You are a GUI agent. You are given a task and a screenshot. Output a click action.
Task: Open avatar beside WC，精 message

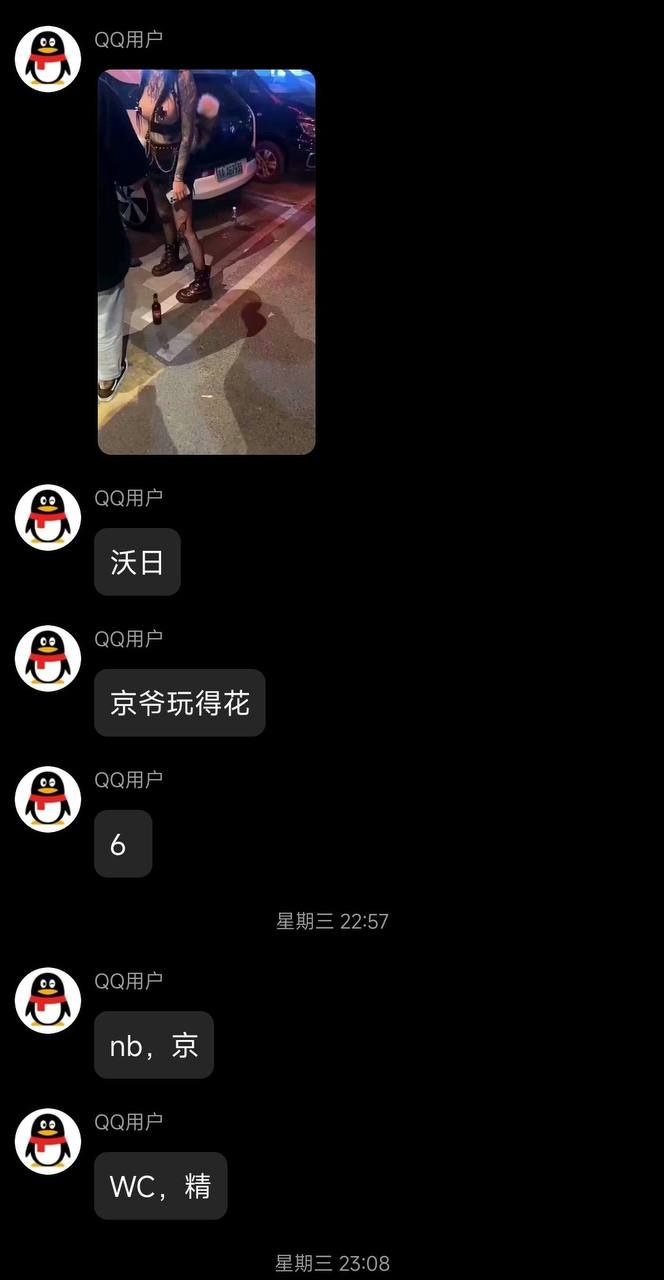click(x=48, y=1141)
